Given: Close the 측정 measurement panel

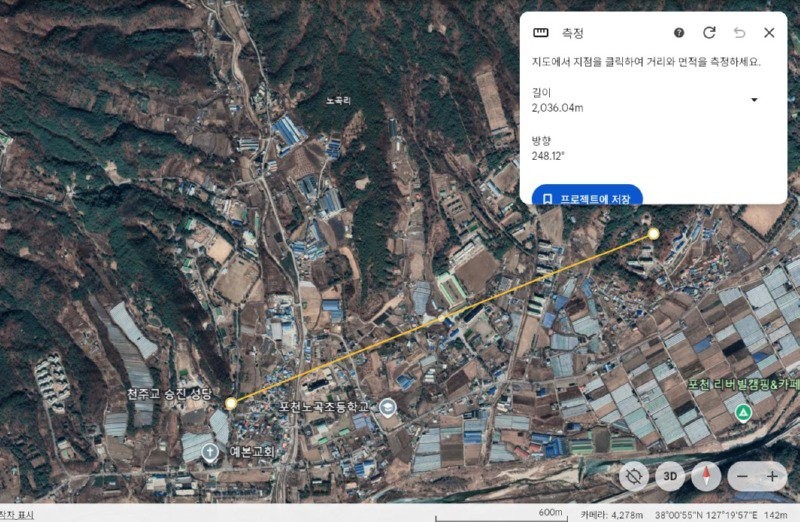Looking at the screenshot, I should [x=769, y=33].
